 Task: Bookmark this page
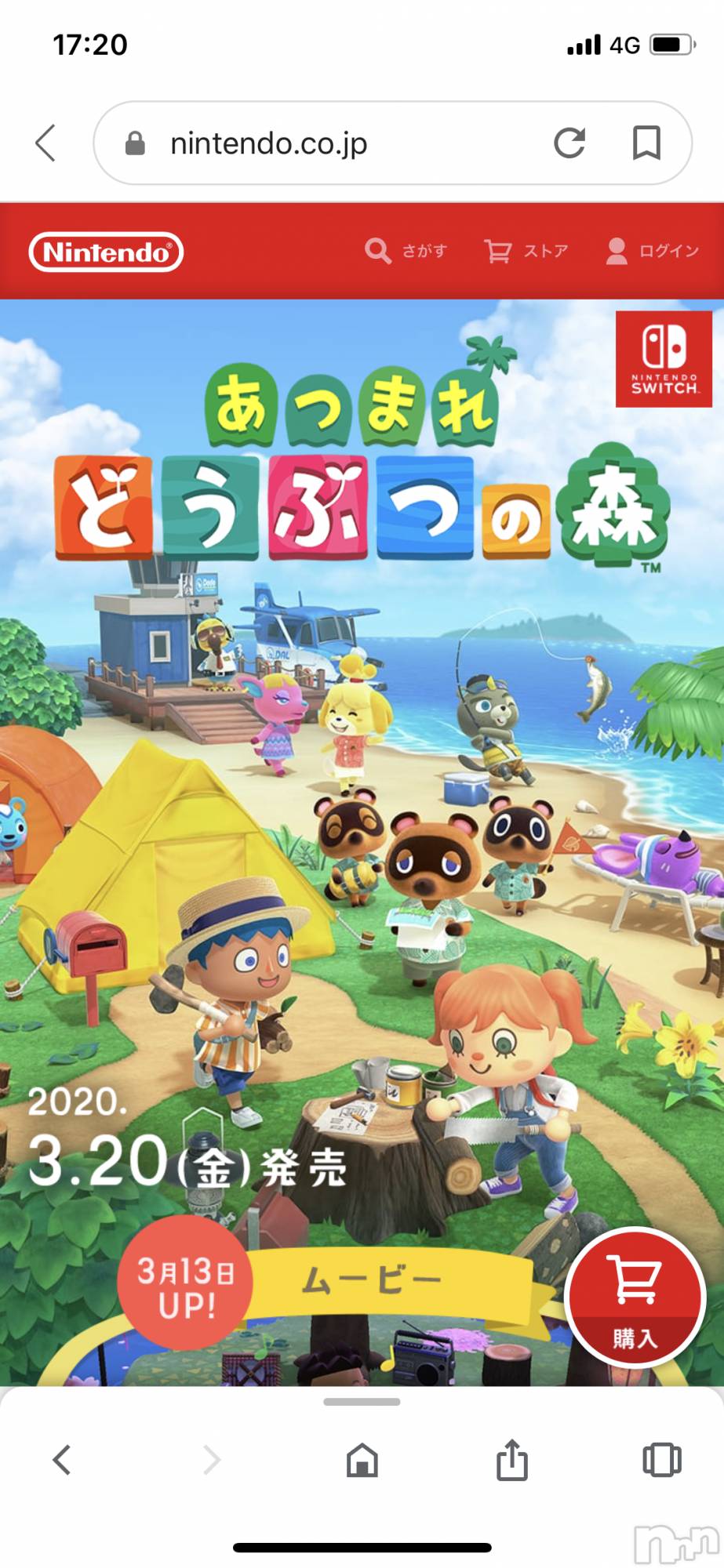[x=646, y=143]
